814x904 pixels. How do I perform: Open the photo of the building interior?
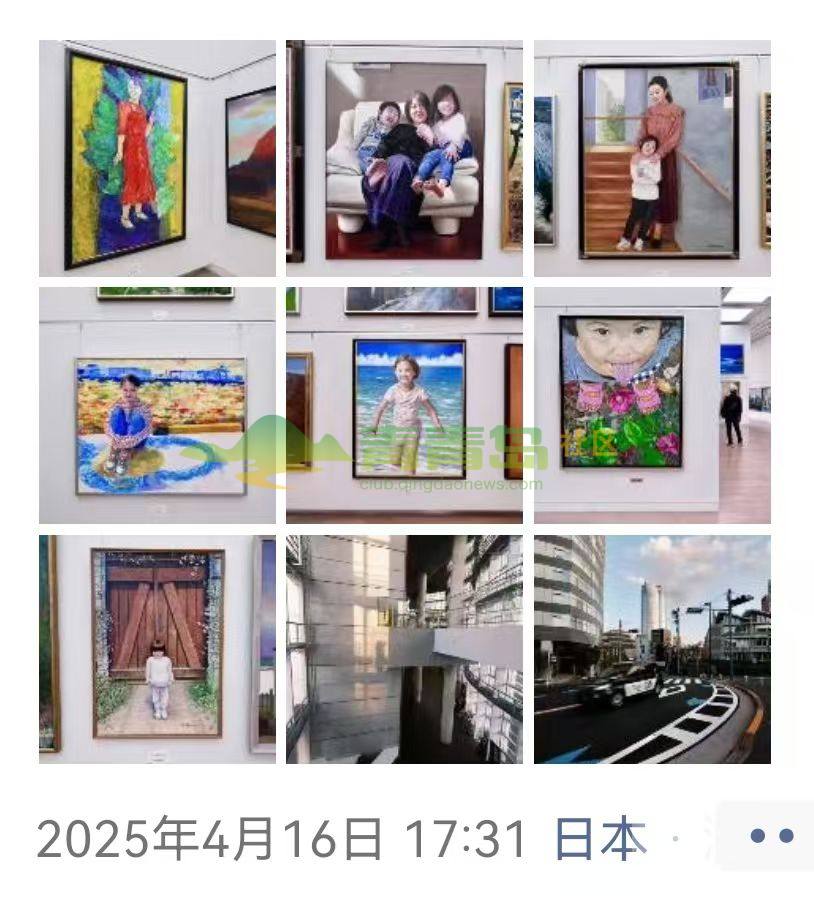(404, 650)
